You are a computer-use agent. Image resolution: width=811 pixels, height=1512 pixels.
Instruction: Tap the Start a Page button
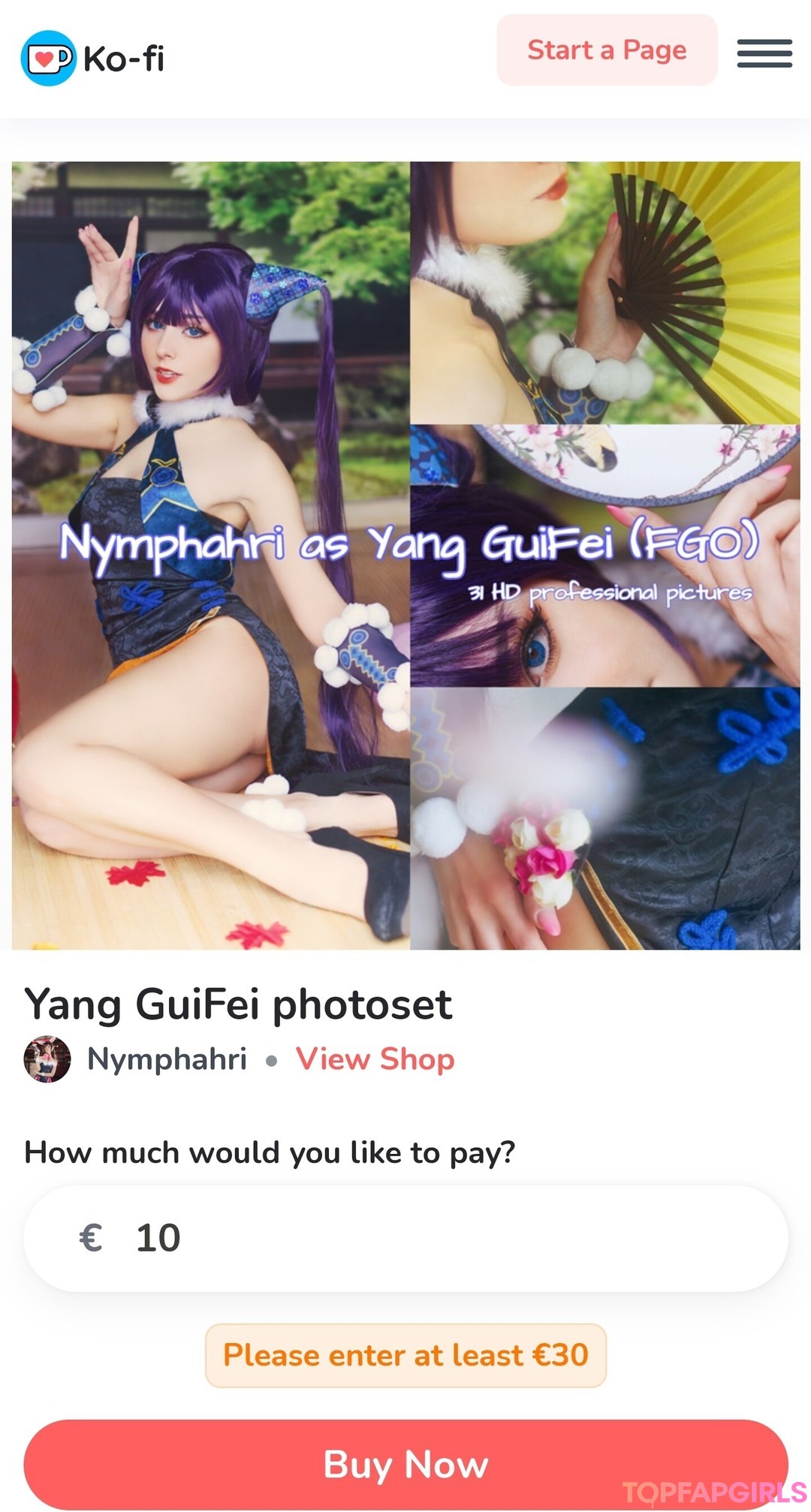[606, 50]
